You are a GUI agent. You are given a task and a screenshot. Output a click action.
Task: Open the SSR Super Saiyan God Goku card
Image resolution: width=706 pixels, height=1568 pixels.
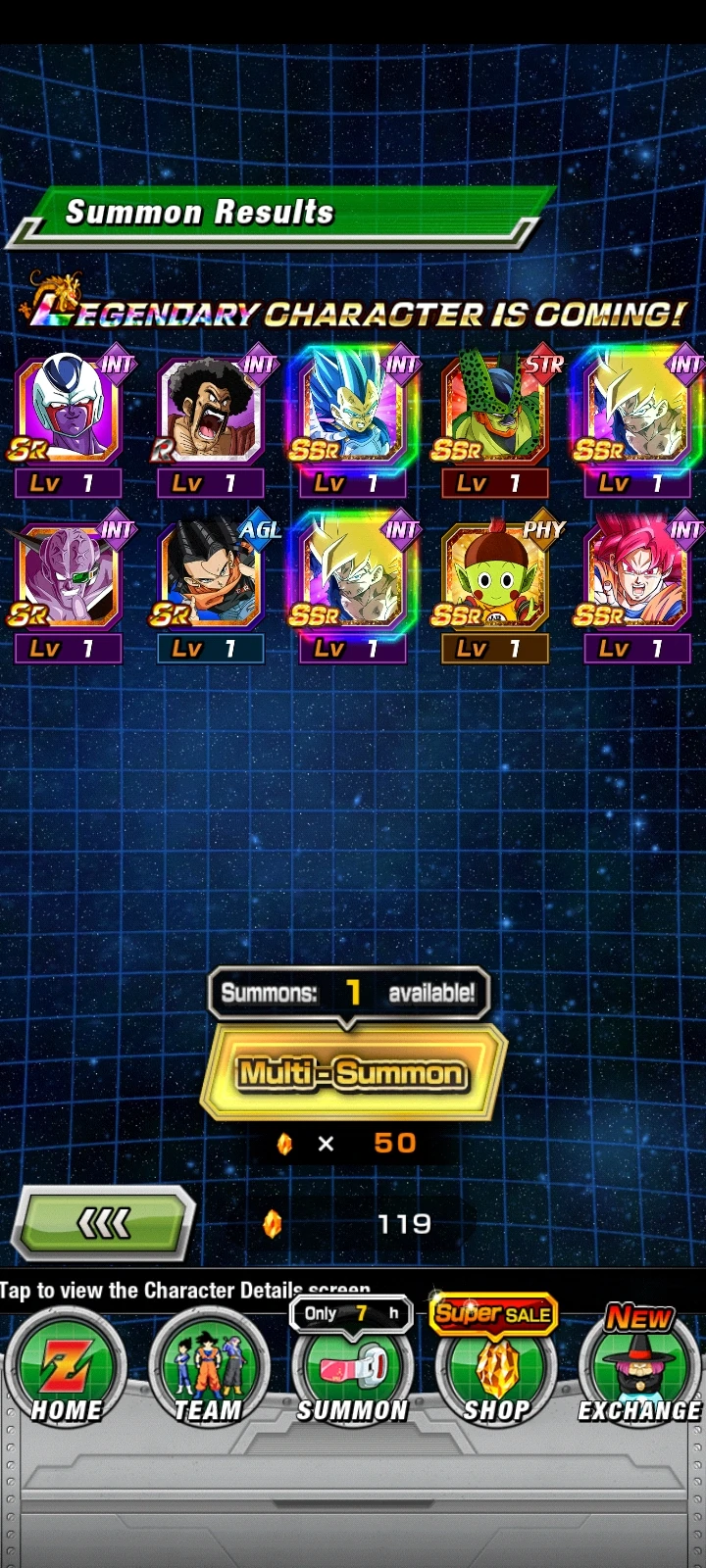pos(637,588)
